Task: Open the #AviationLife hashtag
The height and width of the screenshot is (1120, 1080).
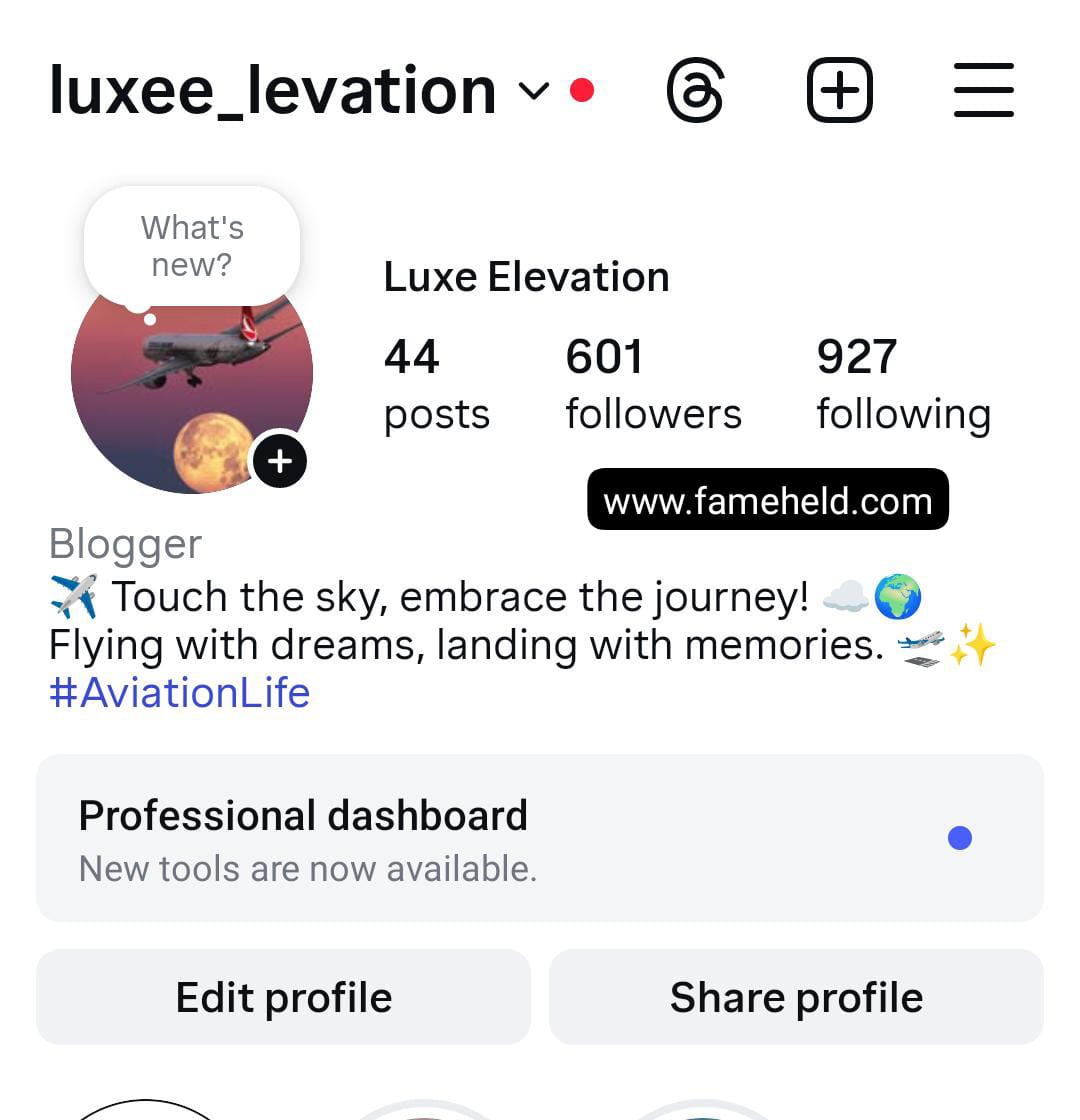Action: point(180,692)
